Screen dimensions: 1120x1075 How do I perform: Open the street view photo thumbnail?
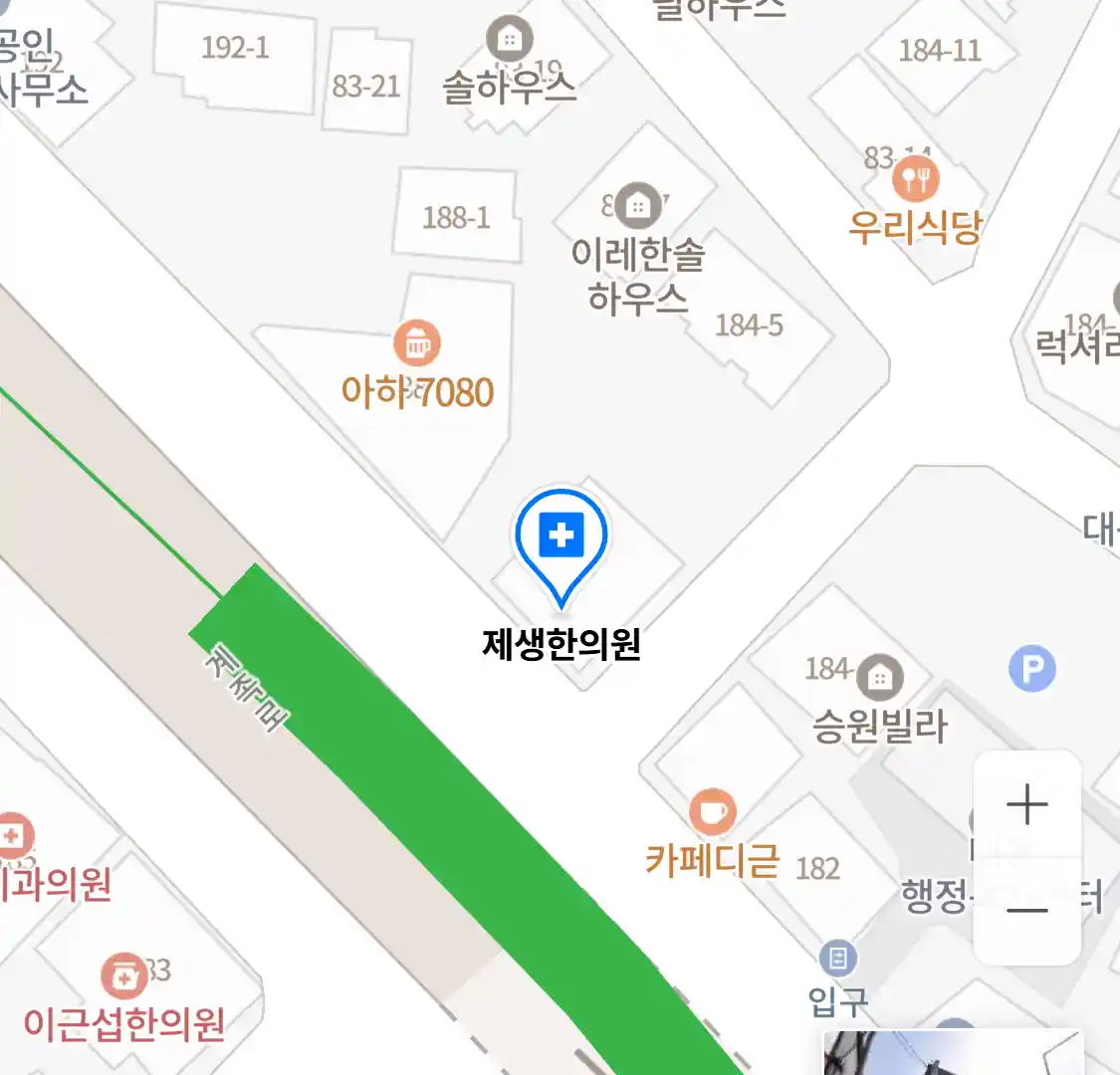(x=951, y=1053)
